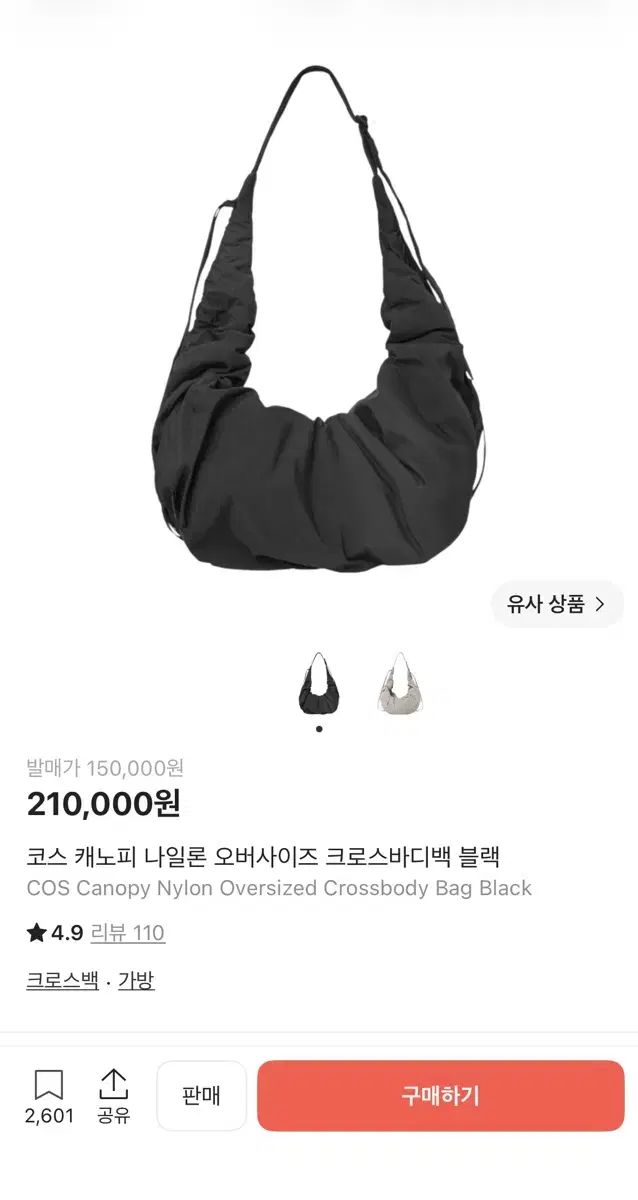The image size is (638, 1200).
Task: Open the 리뷰 110 reviews link
Action: coord(128,933)
